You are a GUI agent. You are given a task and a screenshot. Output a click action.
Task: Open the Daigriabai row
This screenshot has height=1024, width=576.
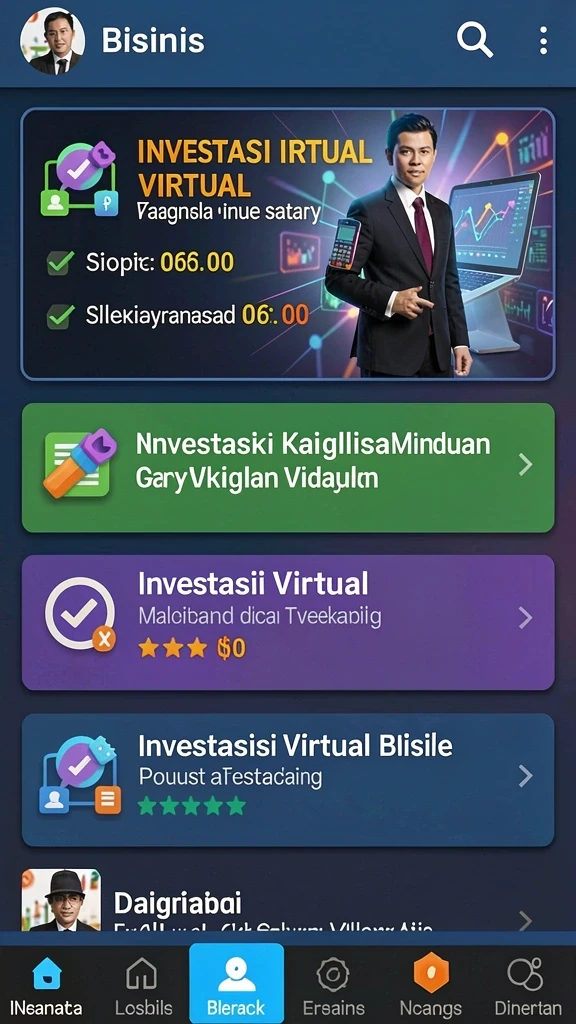pos(288,903)
